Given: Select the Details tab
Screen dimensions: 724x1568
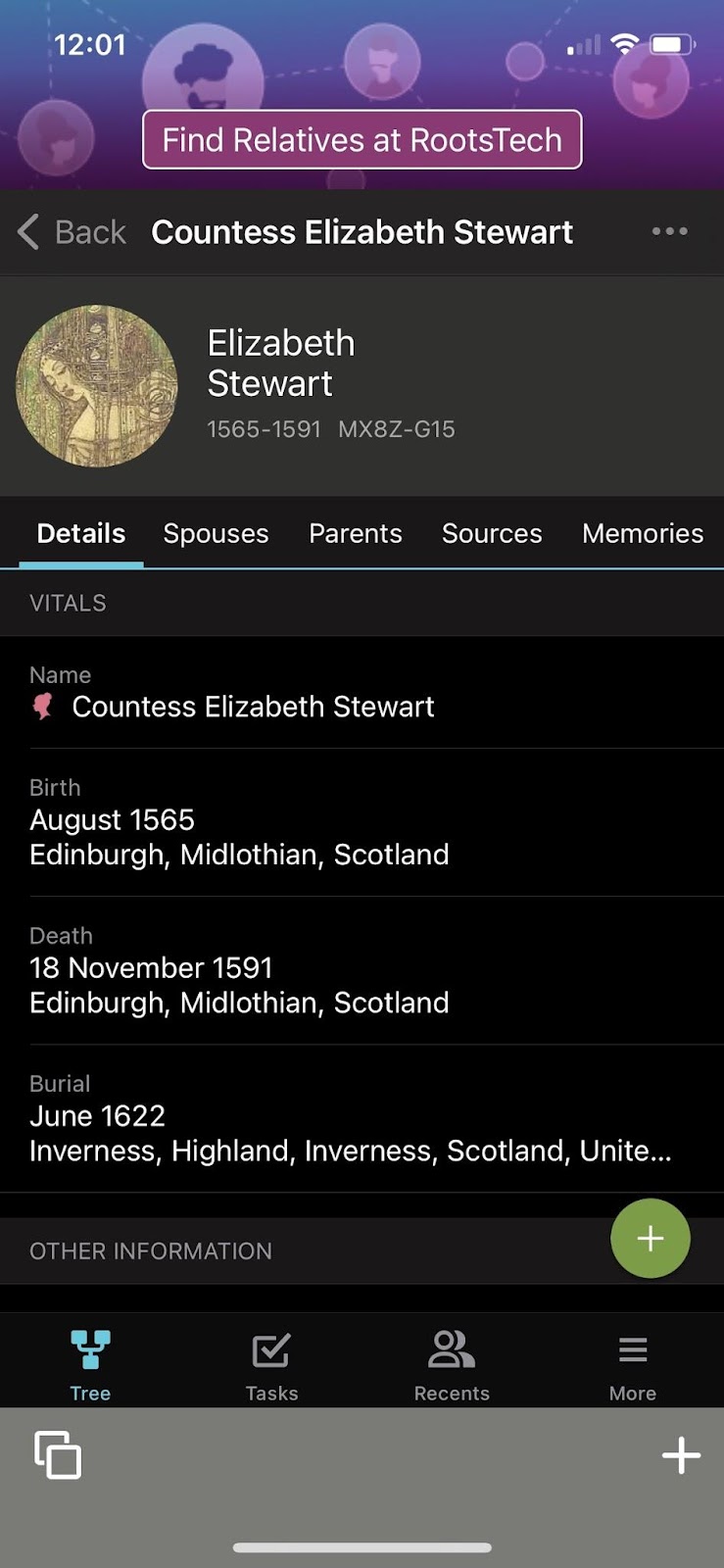Looking at the screenshot, I should 81,533.
